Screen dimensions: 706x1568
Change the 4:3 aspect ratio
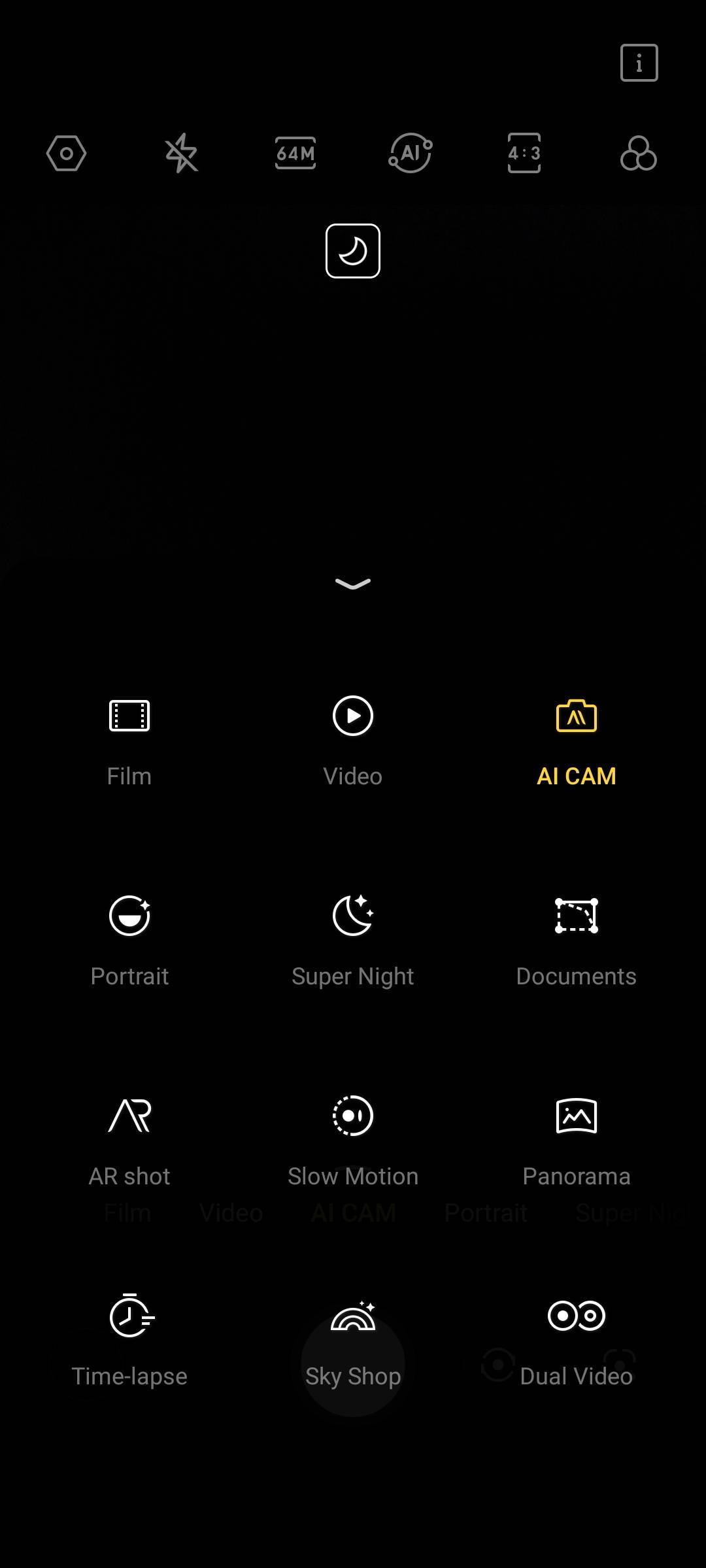(x=524, y=154)
